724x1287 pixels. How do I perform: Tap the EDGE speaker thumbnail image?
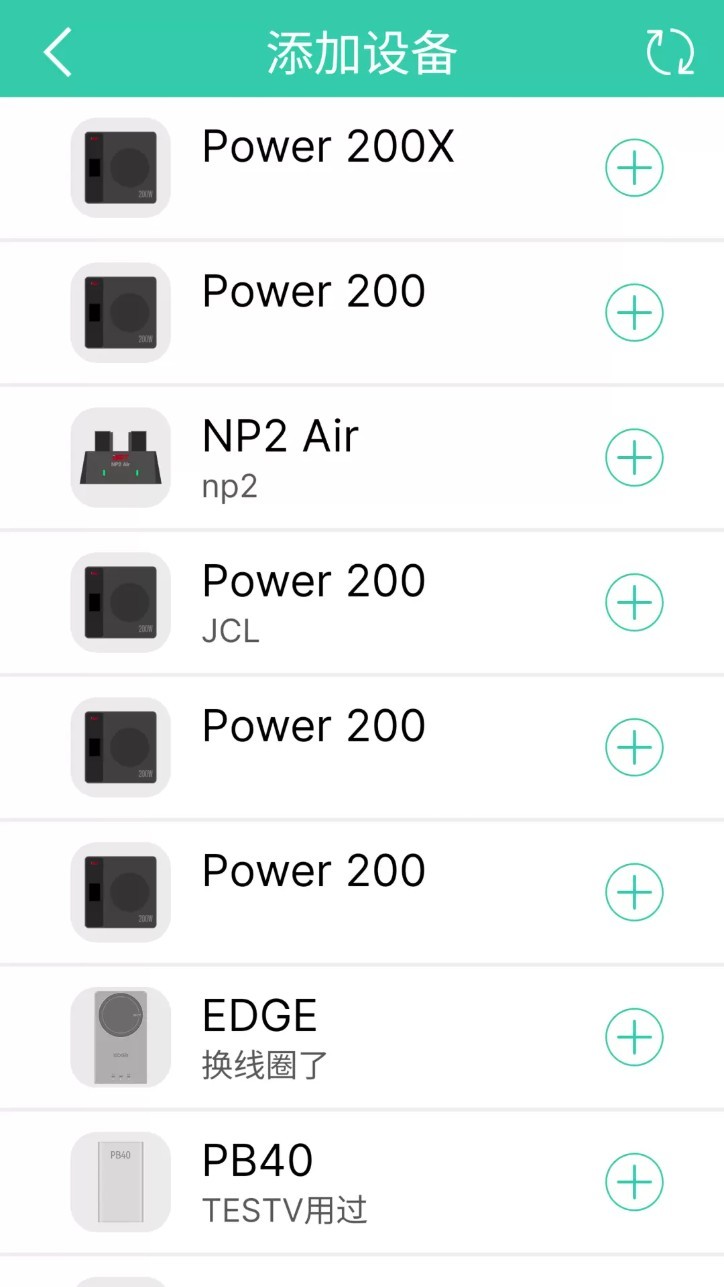120,1036
